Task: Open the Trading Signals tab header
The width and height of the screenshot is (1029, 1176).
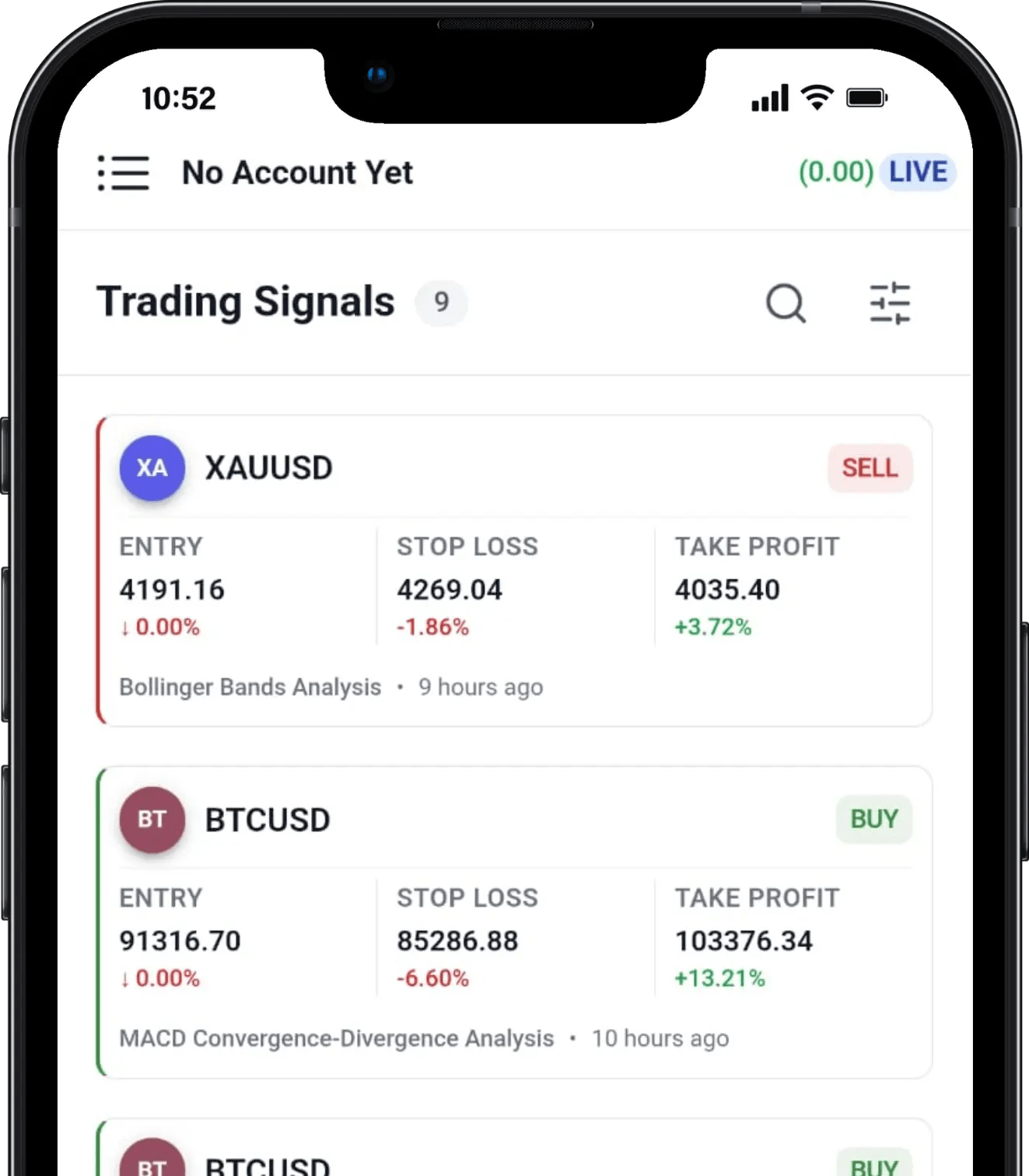Action: coord(245,303)
